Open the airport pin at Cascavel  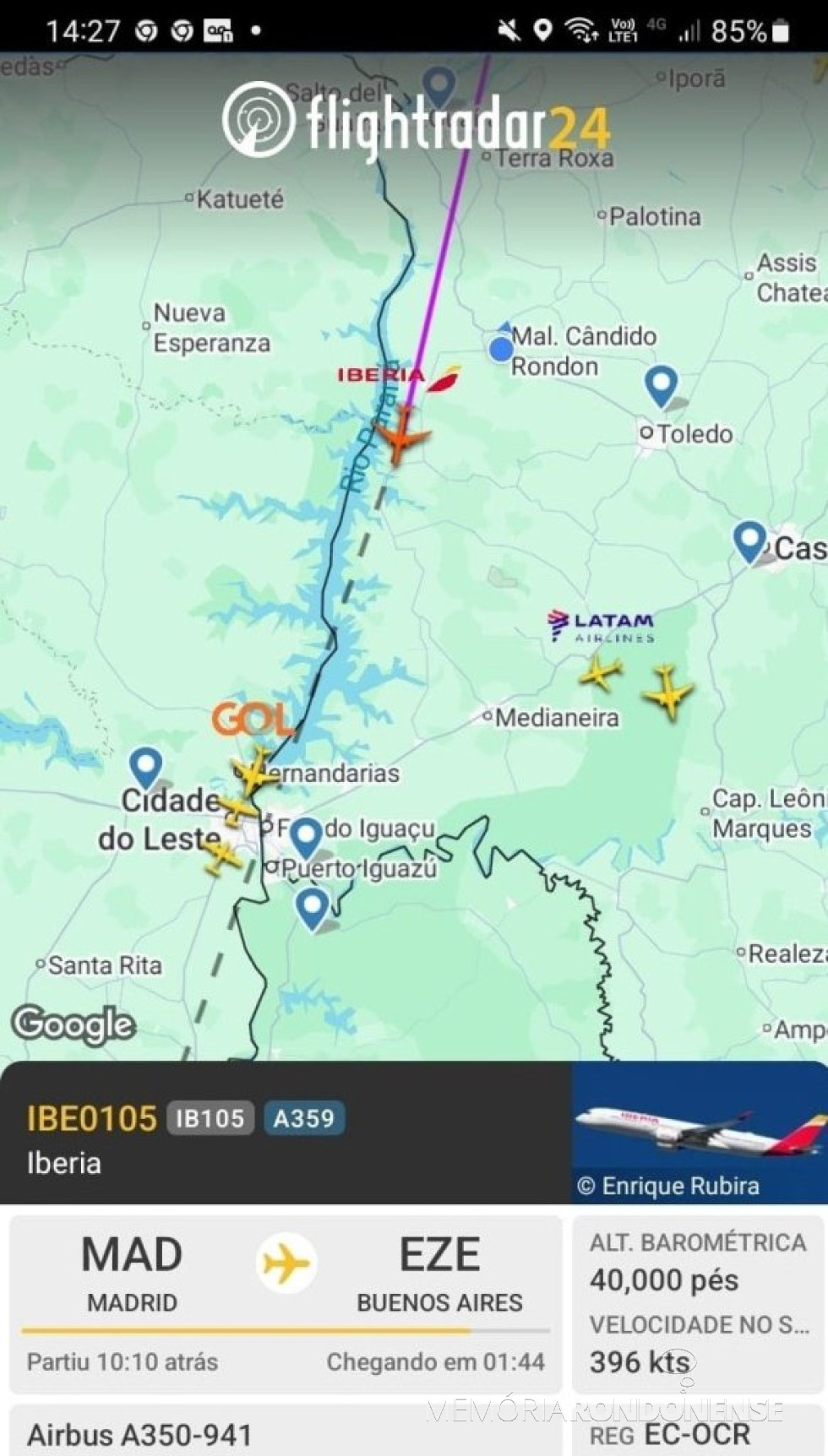pos(749,541)
